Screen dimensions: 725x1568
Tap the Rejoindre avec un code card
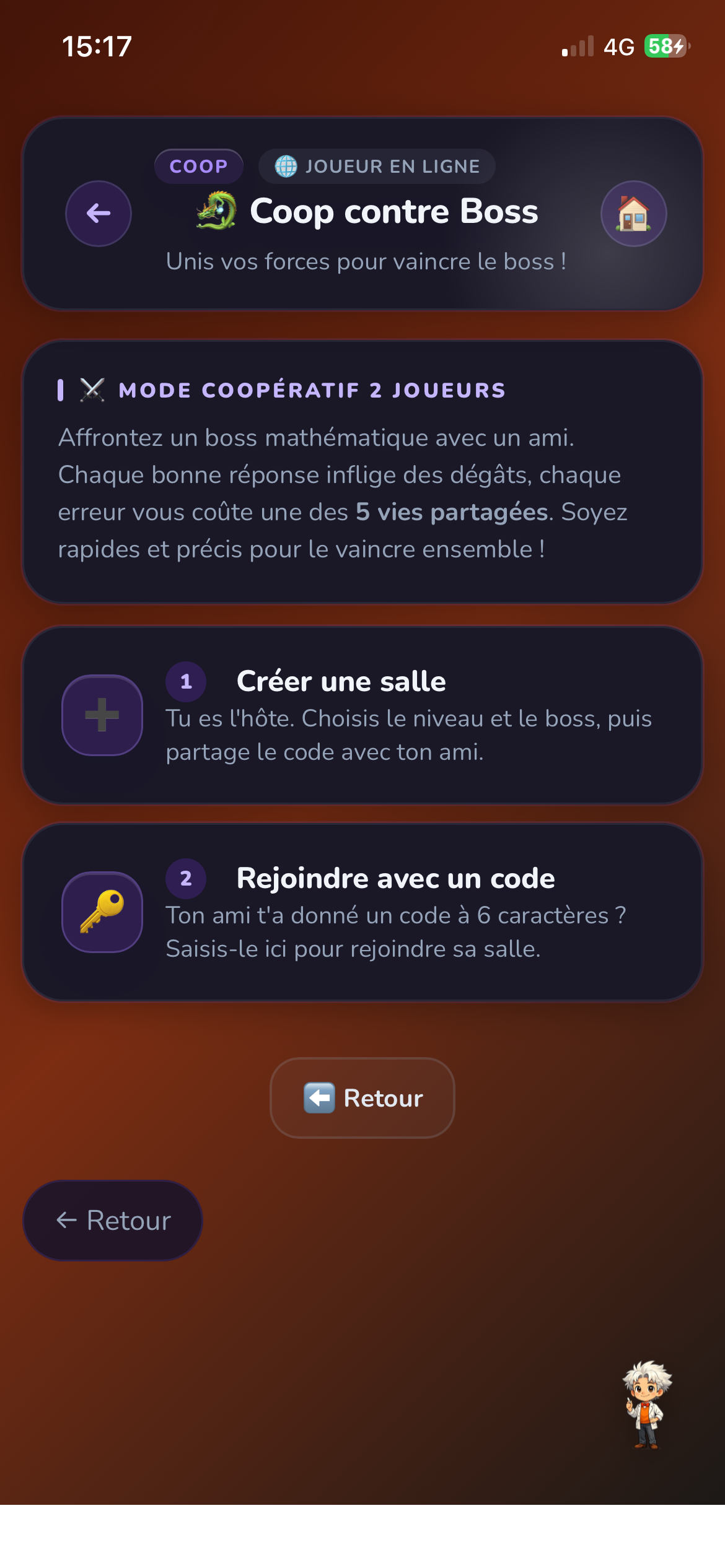(x=362, y=913)
